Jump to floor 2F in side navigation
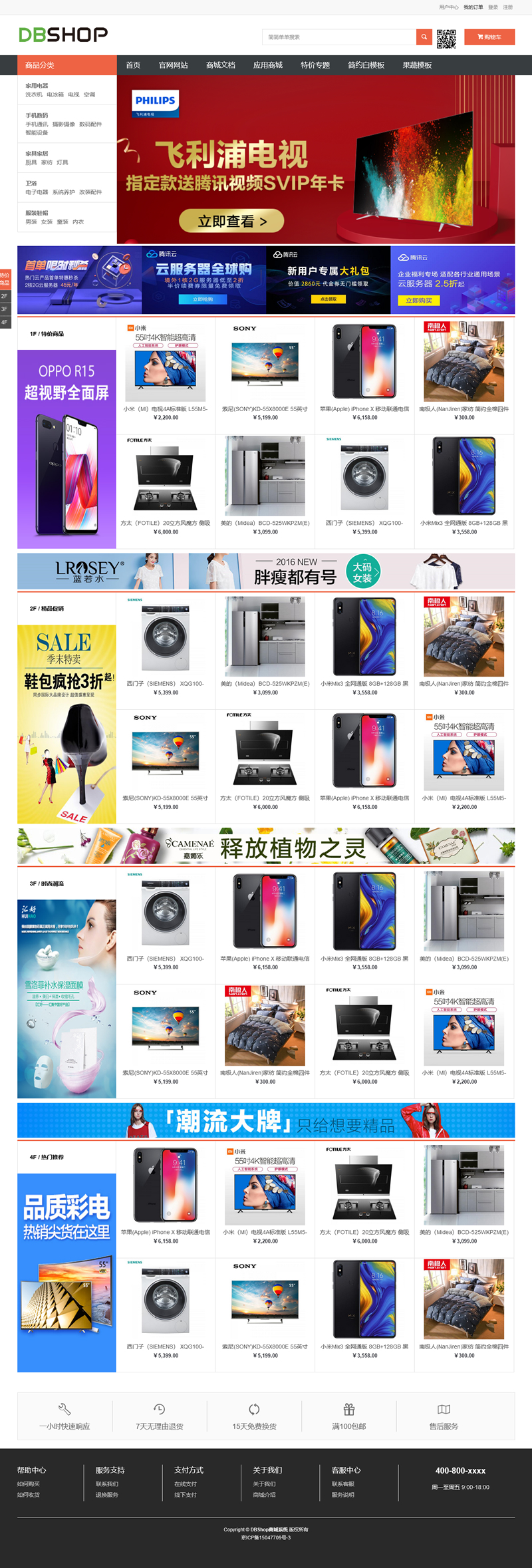Screen dimensions: 532x1568 coord(5,296)
